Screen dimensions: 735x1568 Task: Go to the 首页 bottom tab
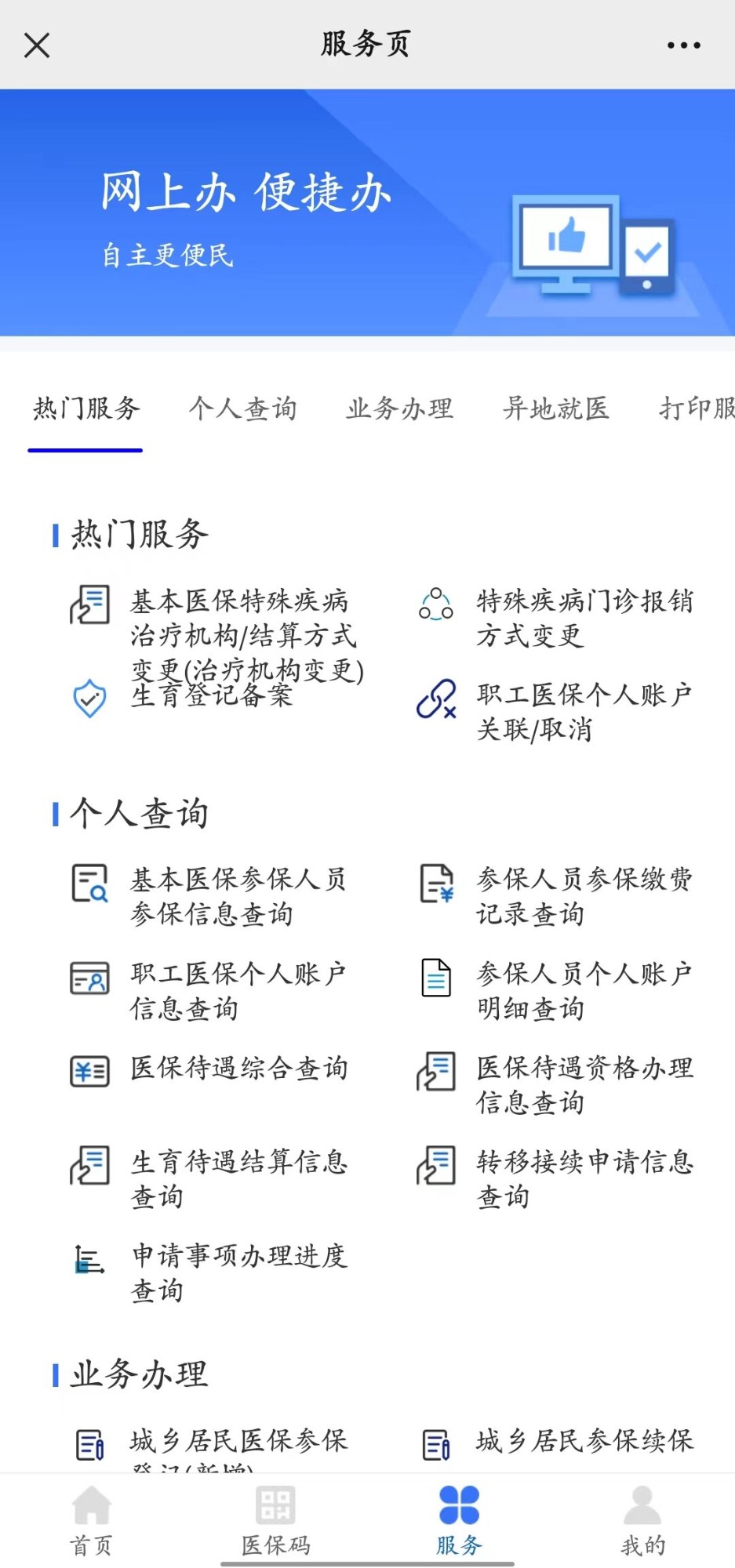[x=92, y=1520]
